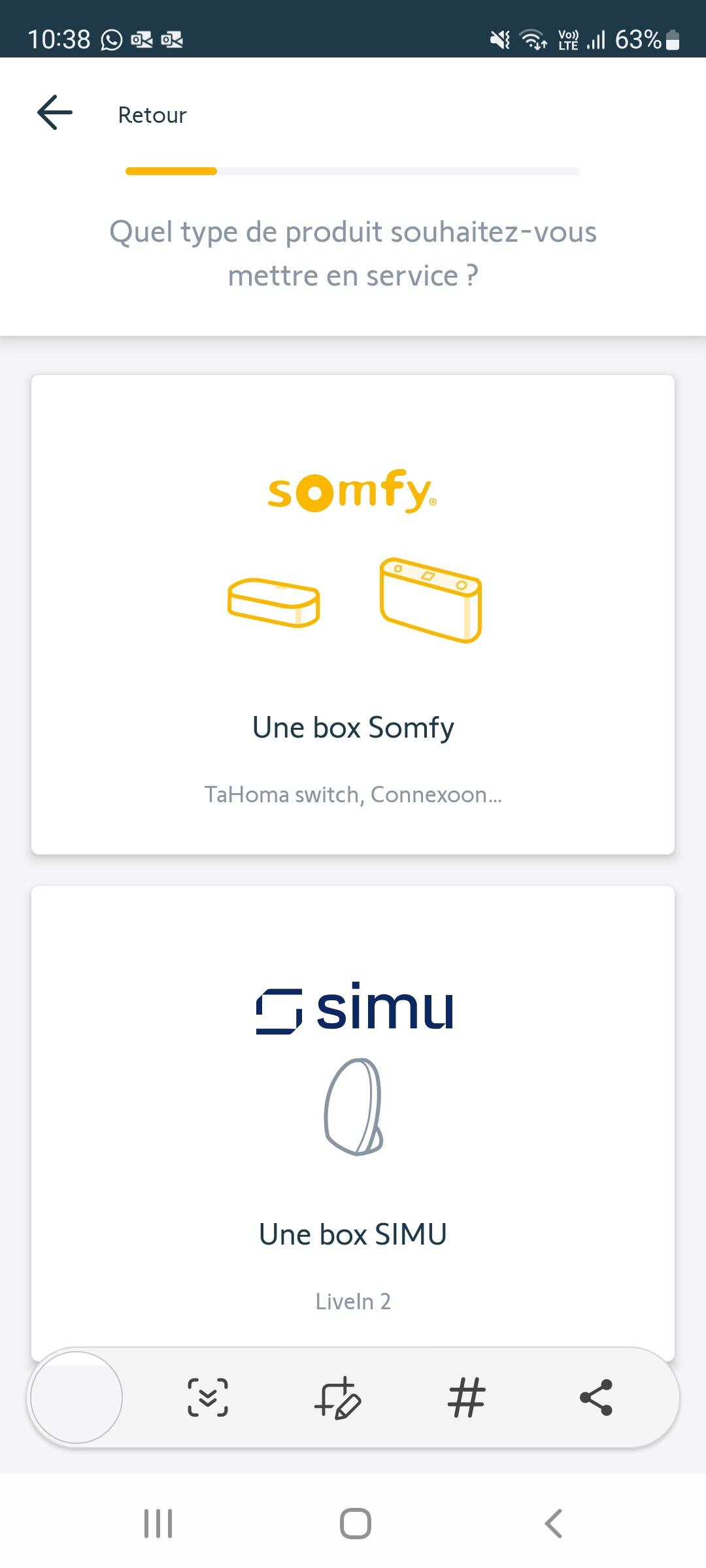The image size is (706, 1568).
Task: Open the crop and edit screenshot tool
Action: tap(337, 1397)
